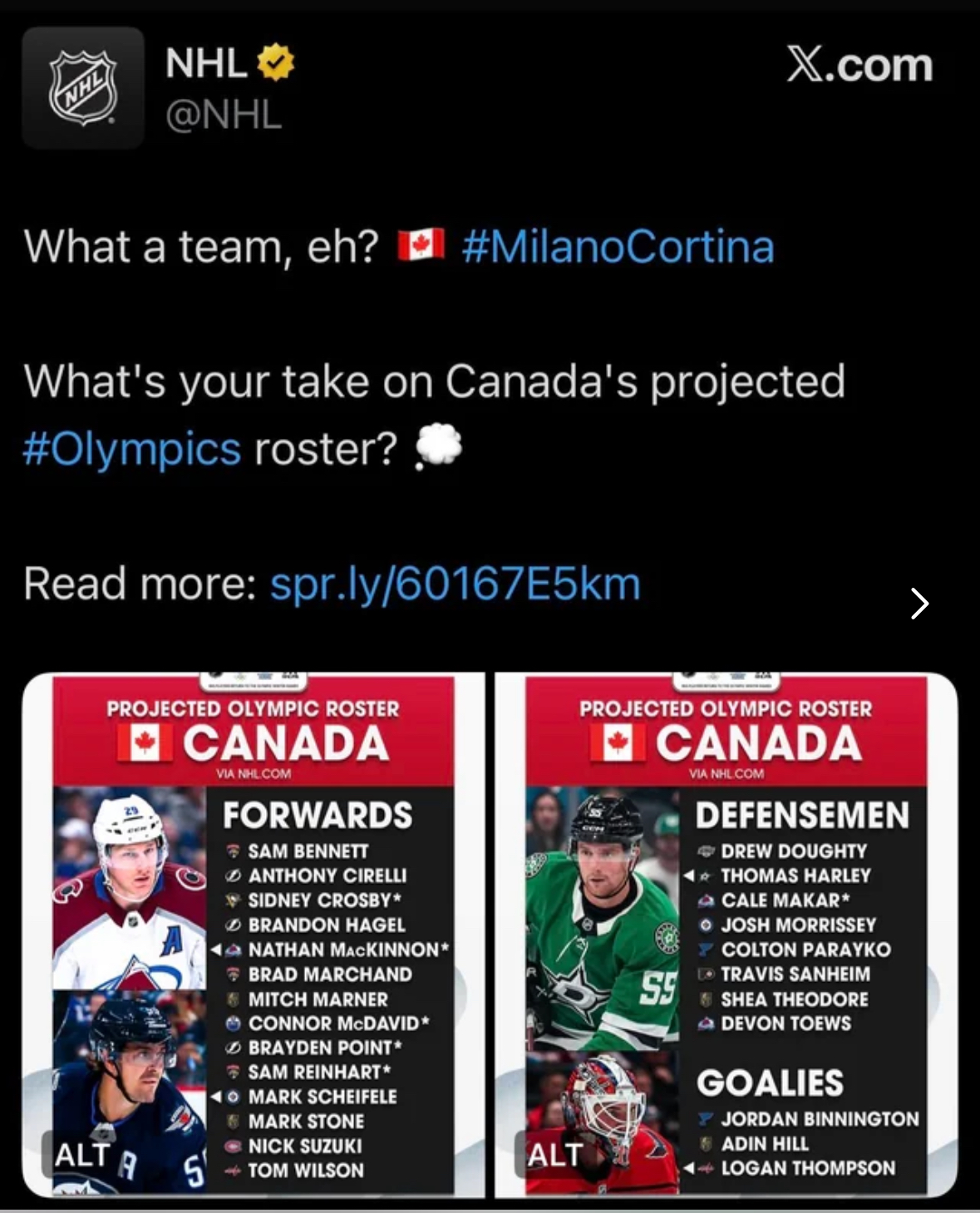This screenshot has width=980, height=1213.
Task: Open the @NHL account handle
Action: (224, 115)
